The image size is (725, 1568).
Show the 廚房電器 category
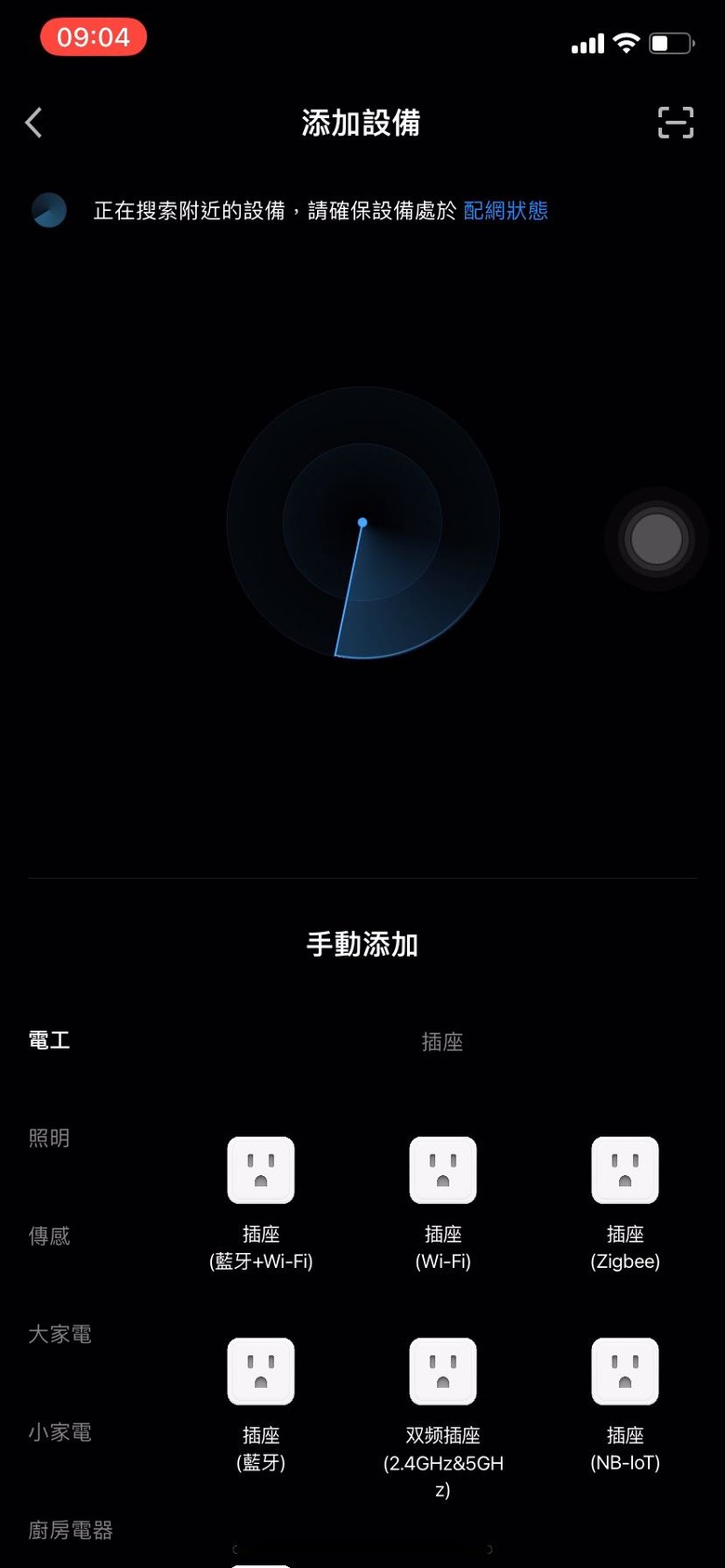tap(71, 1530)
